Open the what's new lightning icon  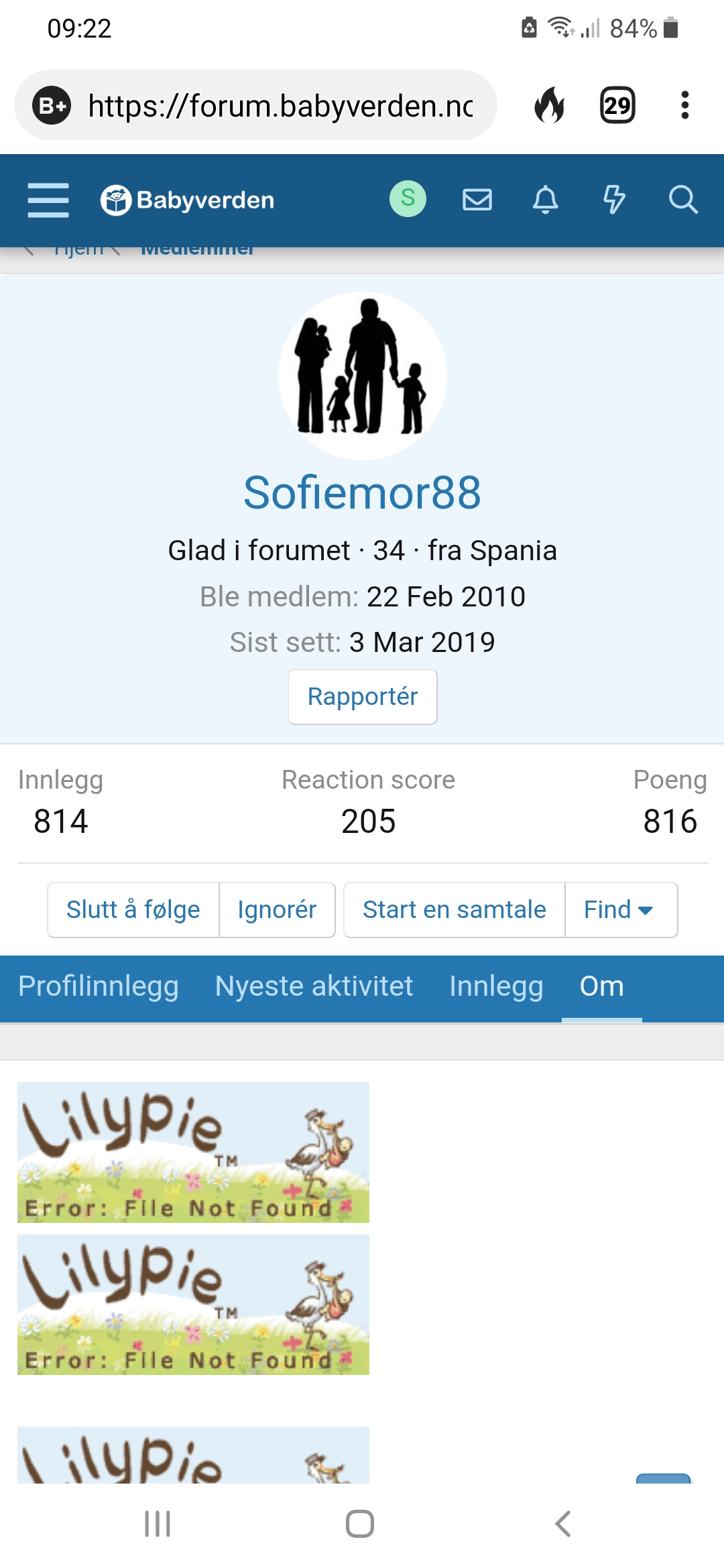[614, 200]
